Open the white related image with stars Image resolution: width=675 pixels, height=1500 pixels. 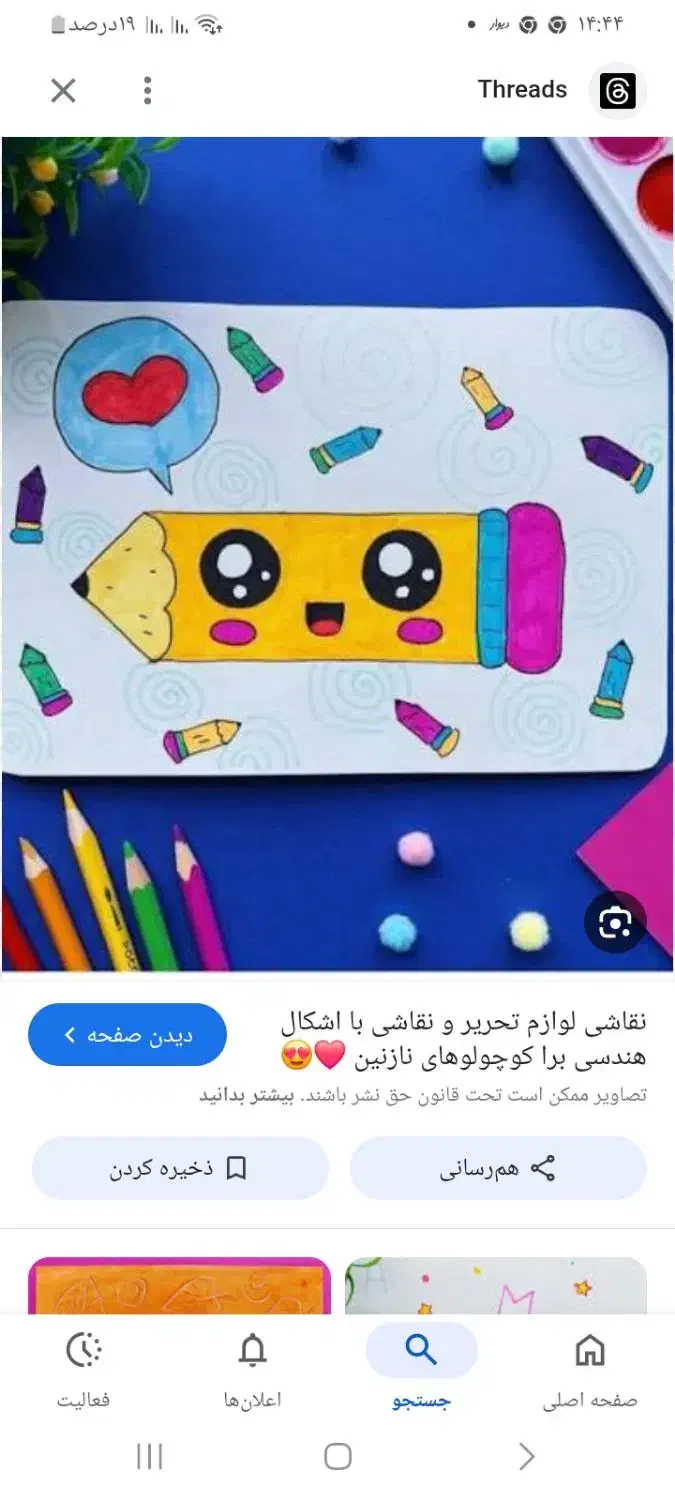coord(496,1286)
